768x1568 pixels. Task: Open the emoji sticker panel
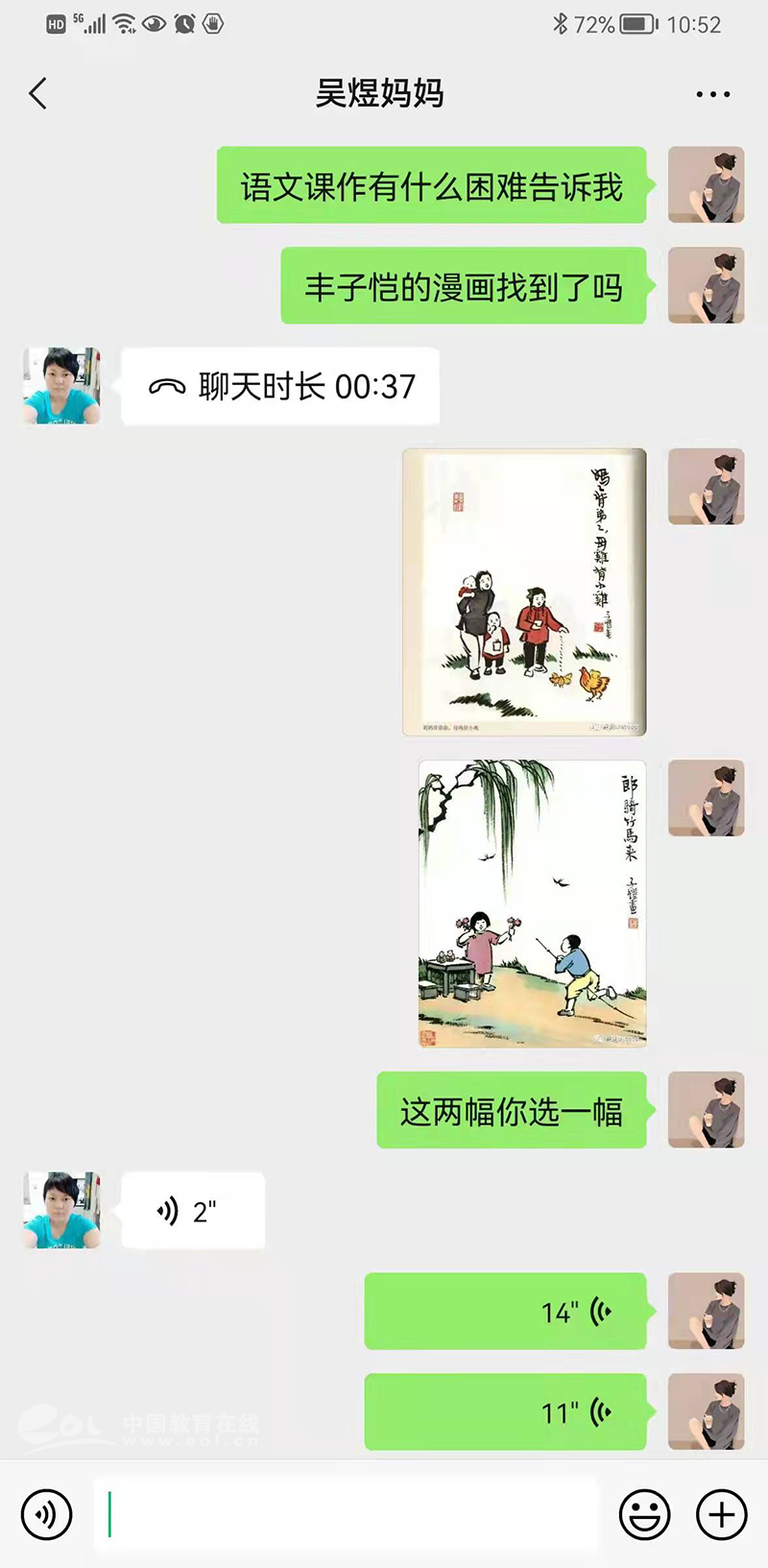click(x=644, y=1515)
